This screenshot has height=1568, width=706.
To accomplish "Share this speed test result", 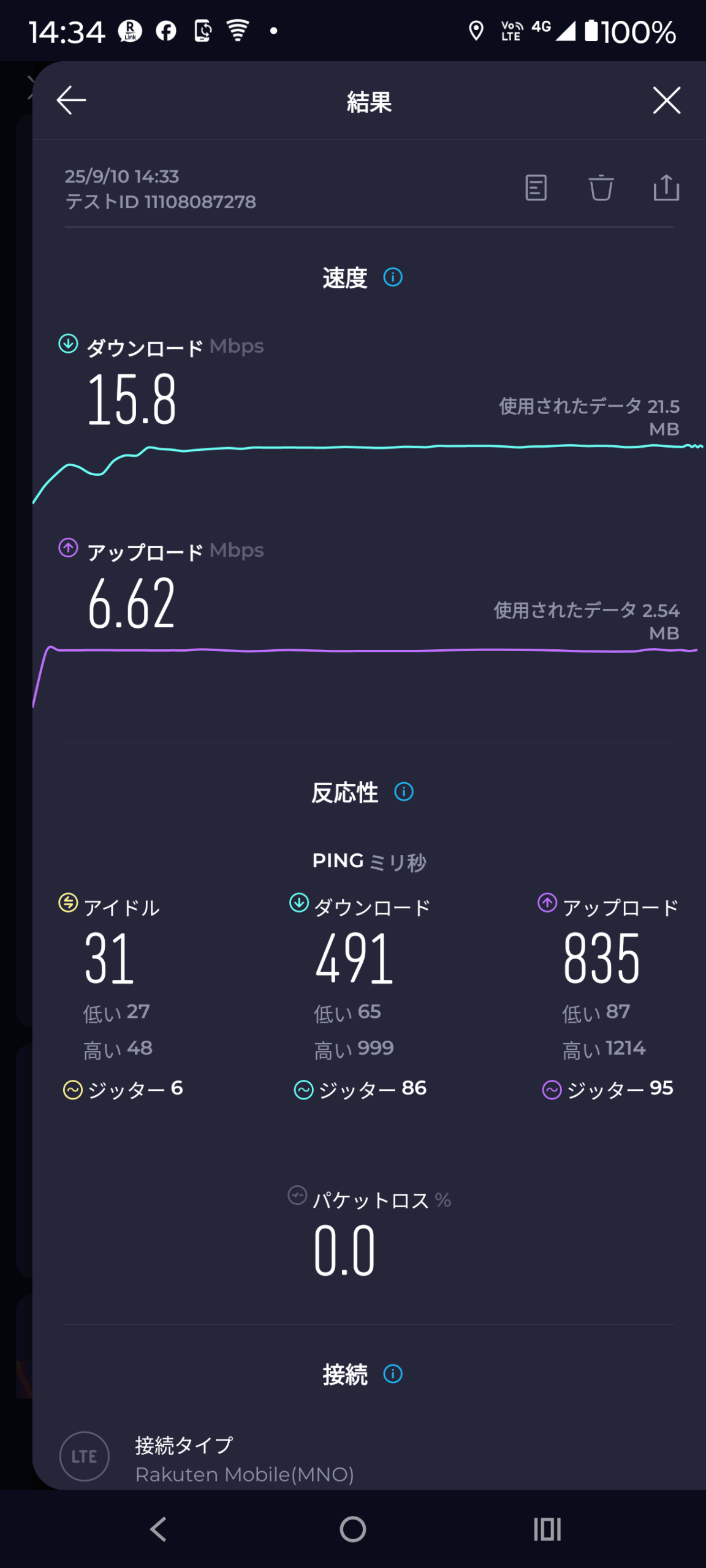I will (x=666, y=187).
